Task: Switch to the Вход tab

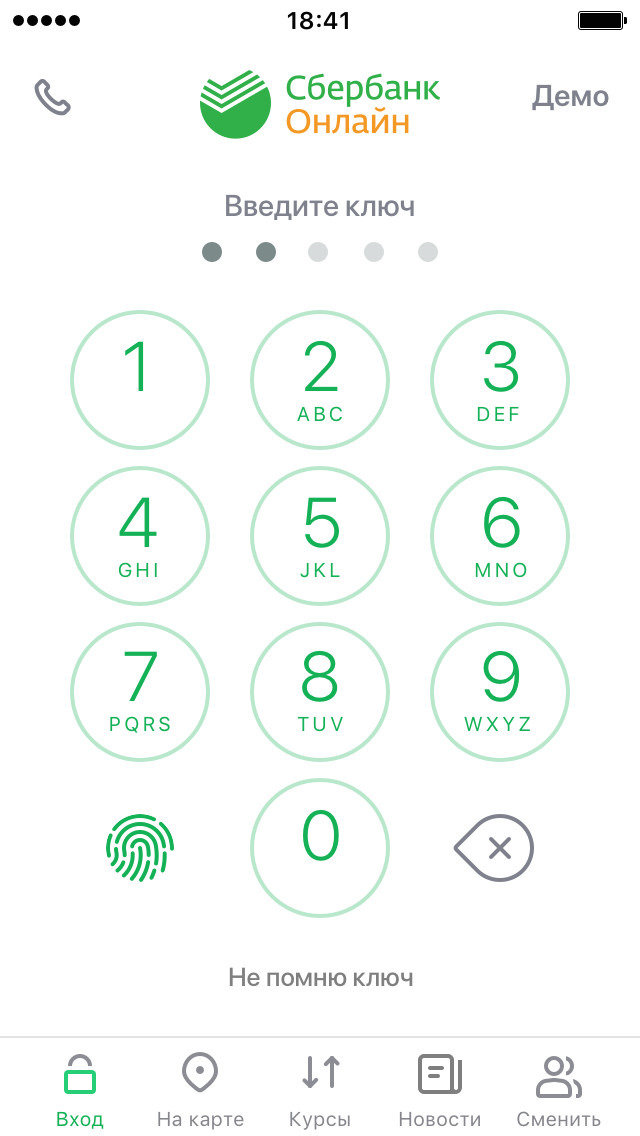Action: (80, 1088)
